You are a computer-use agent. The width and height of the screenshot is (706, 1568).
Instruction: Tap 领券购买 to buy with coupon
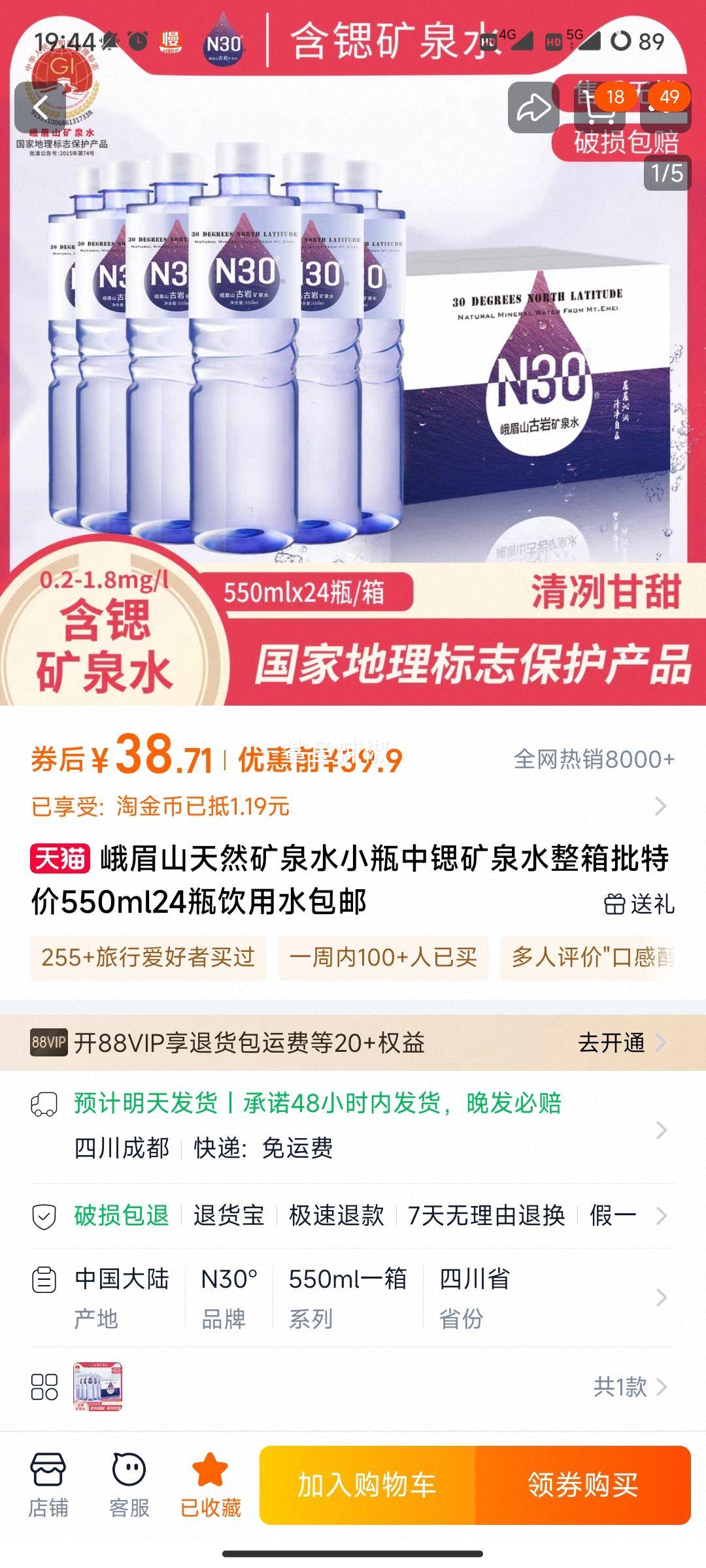click(582, 1486)
